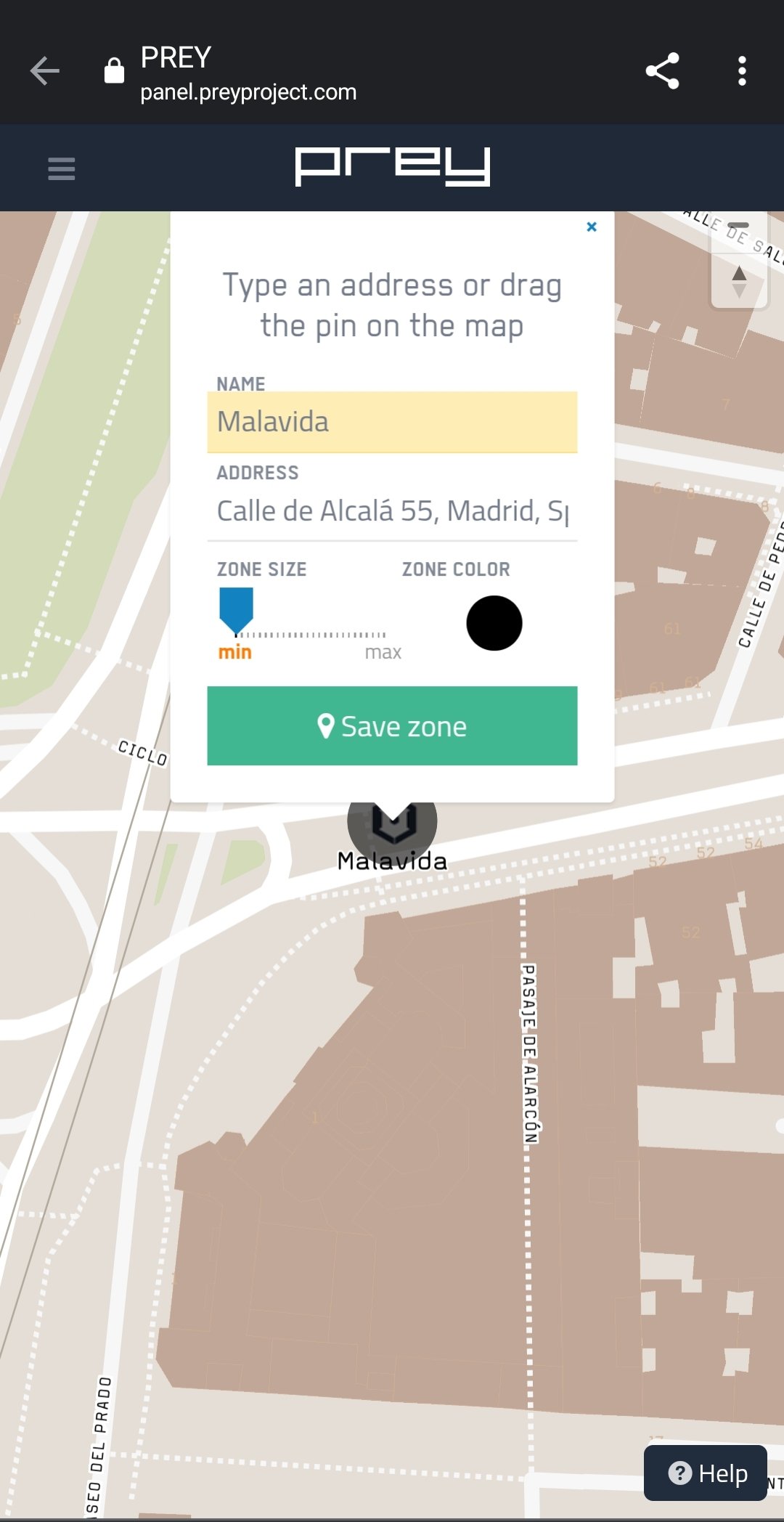Change the black zone color swatch
Screen dimensions: 784x1522
coord(494,623)
